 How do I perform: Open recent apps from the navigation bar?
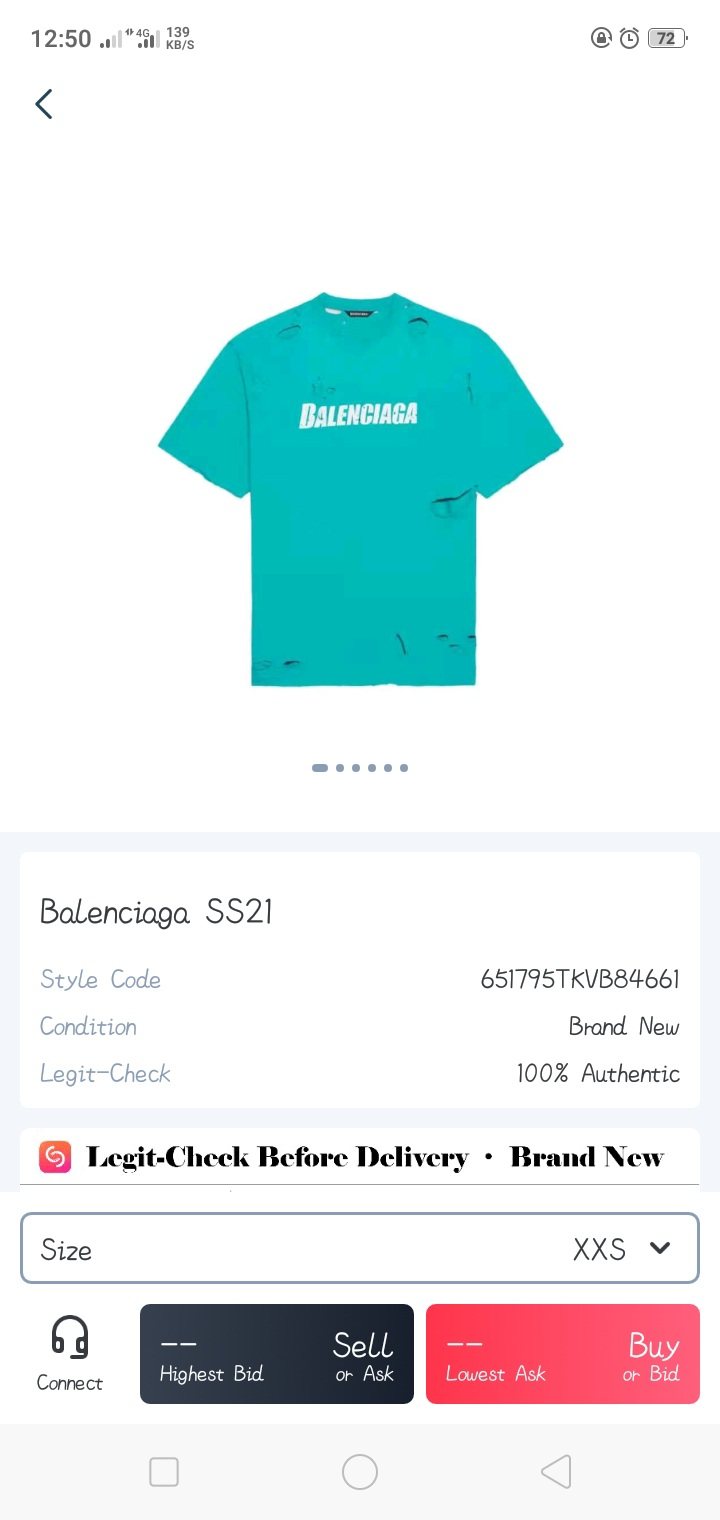tap(164, 1472)
